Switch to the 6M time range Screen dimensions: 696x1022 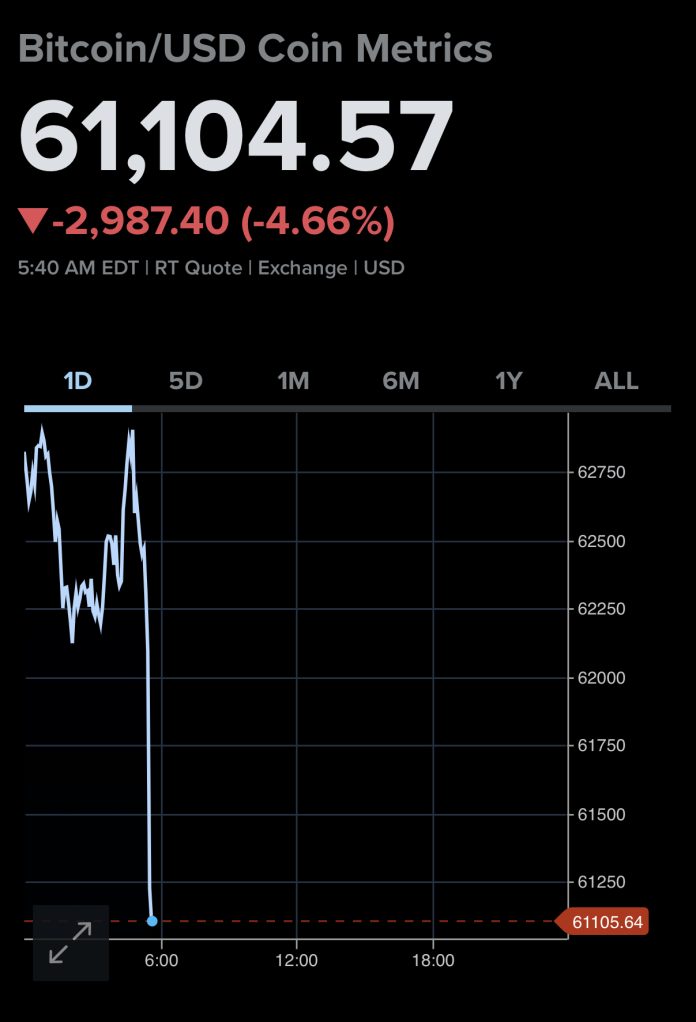click(x=401, y=381)
